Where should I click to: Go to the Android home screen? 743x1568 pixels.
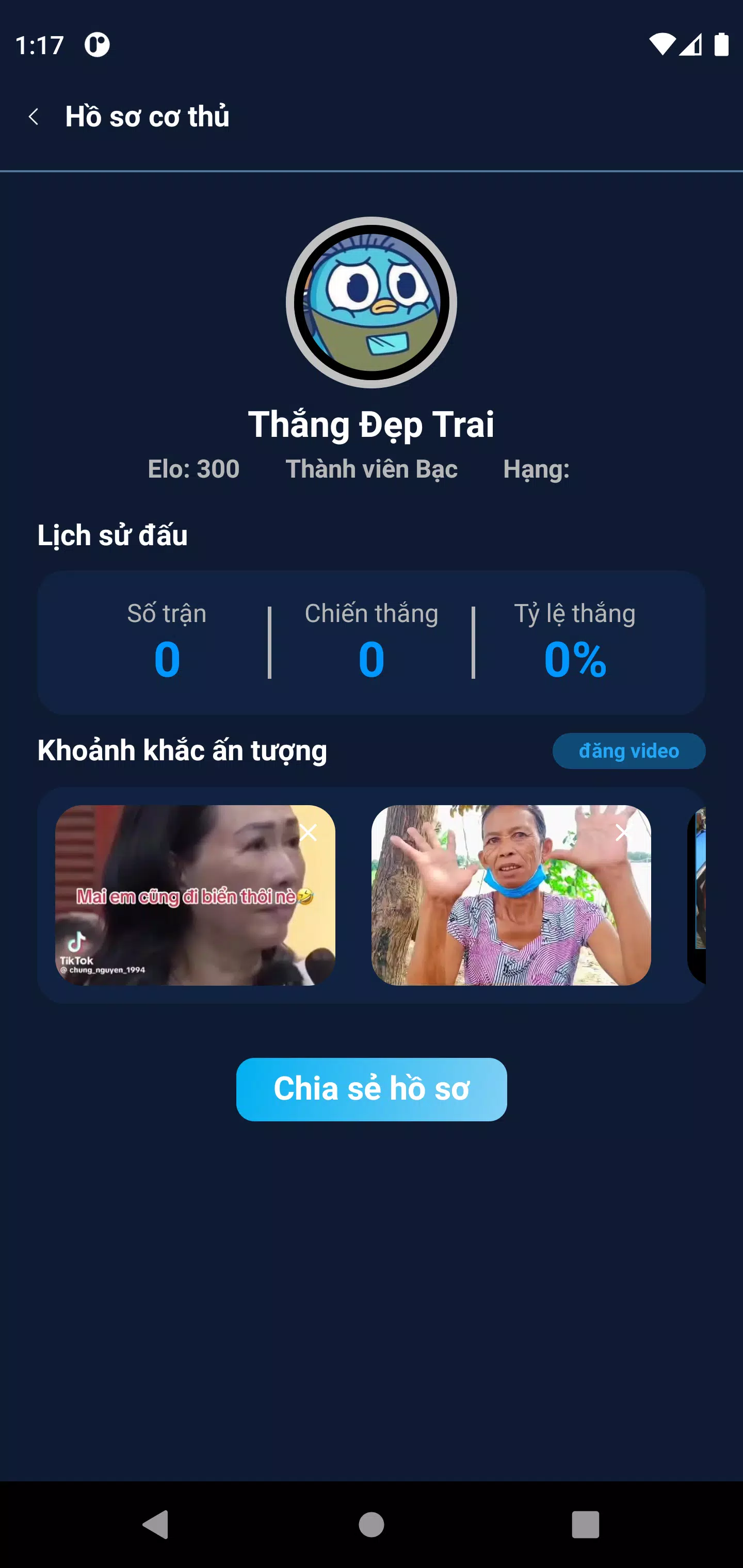372,1525
